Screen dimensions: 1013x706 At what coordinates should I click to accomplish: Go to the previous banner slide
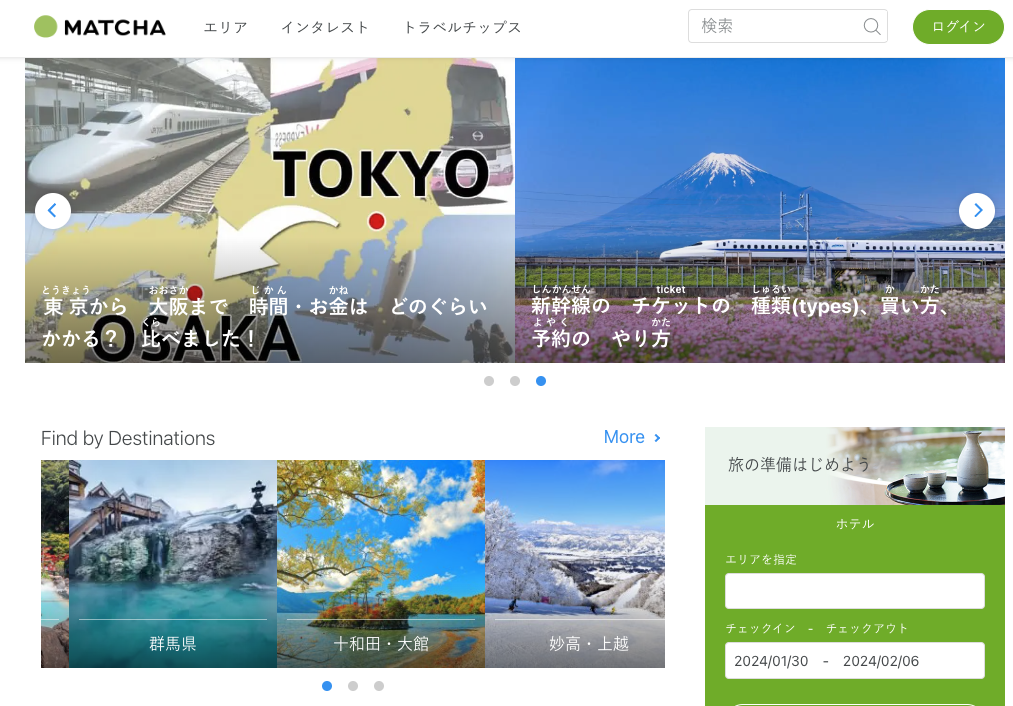pyautogui.click(x=52, y=211)
